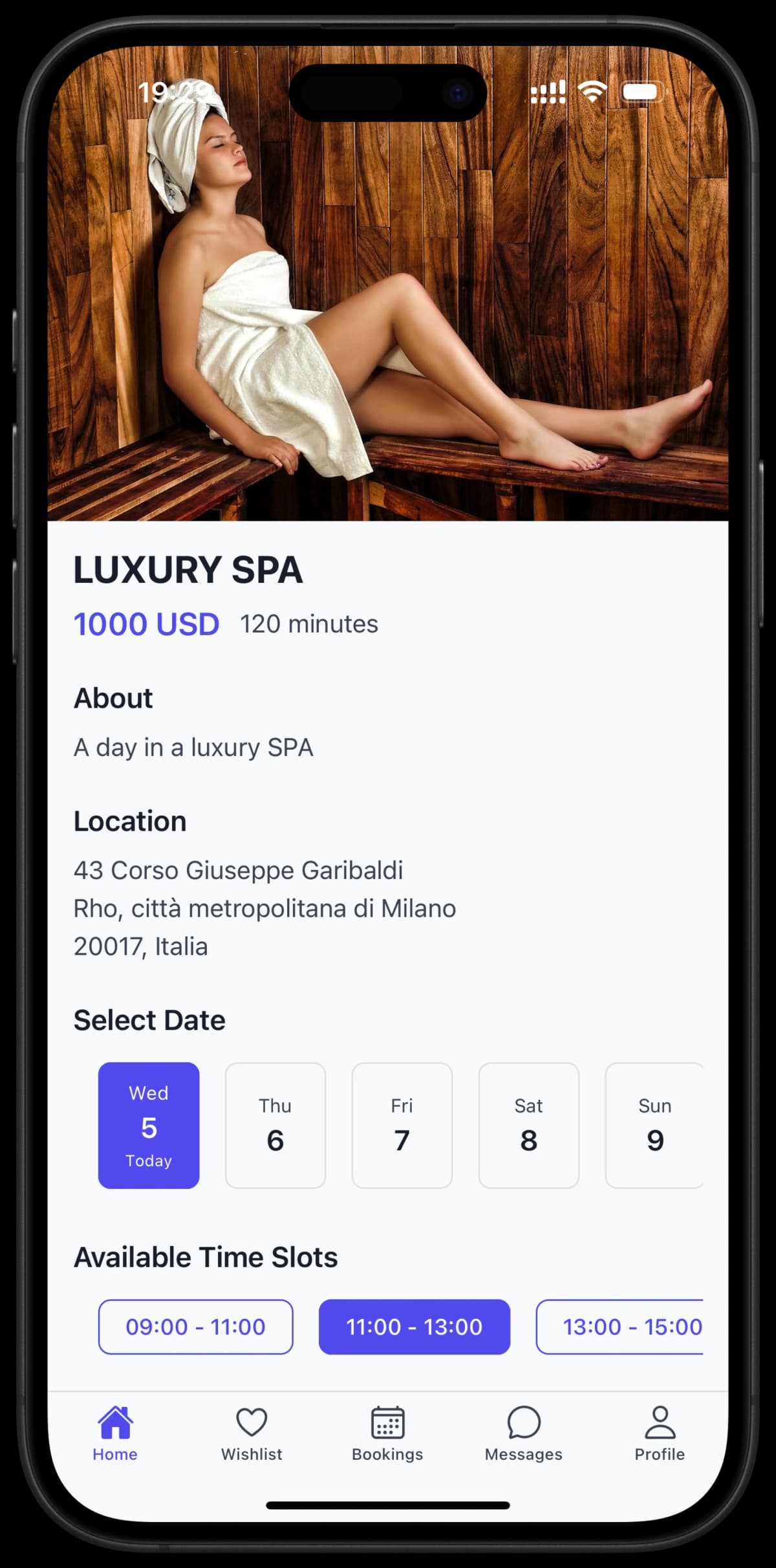Tap the 11:00 - 13:00 time slot
Screen dimensions: 776x1568
(x=414, y=1327)
